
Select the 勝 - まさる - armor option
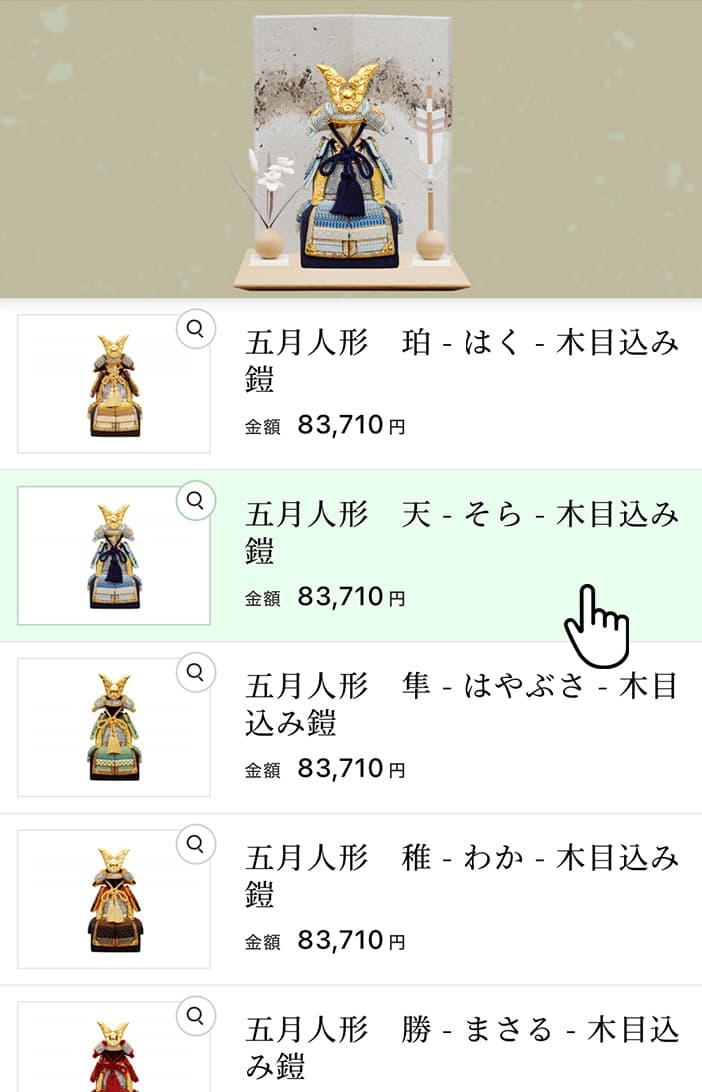coord(460,1045)
